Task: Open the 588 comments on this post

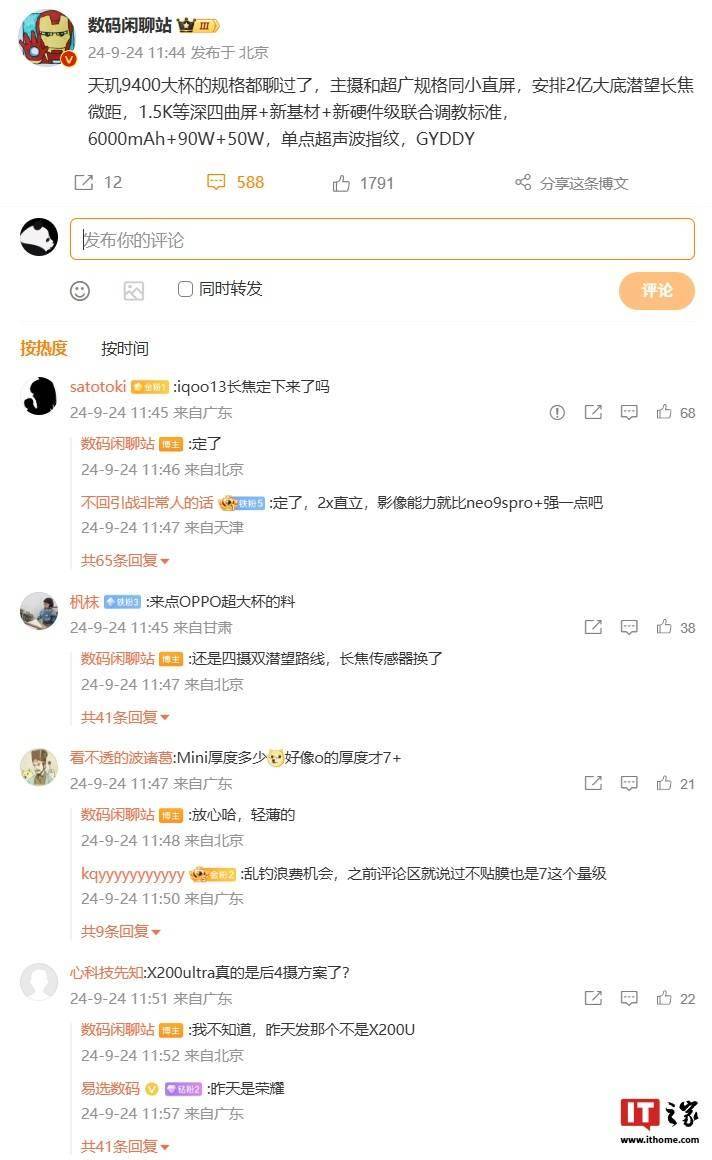Action: point(235,182)
